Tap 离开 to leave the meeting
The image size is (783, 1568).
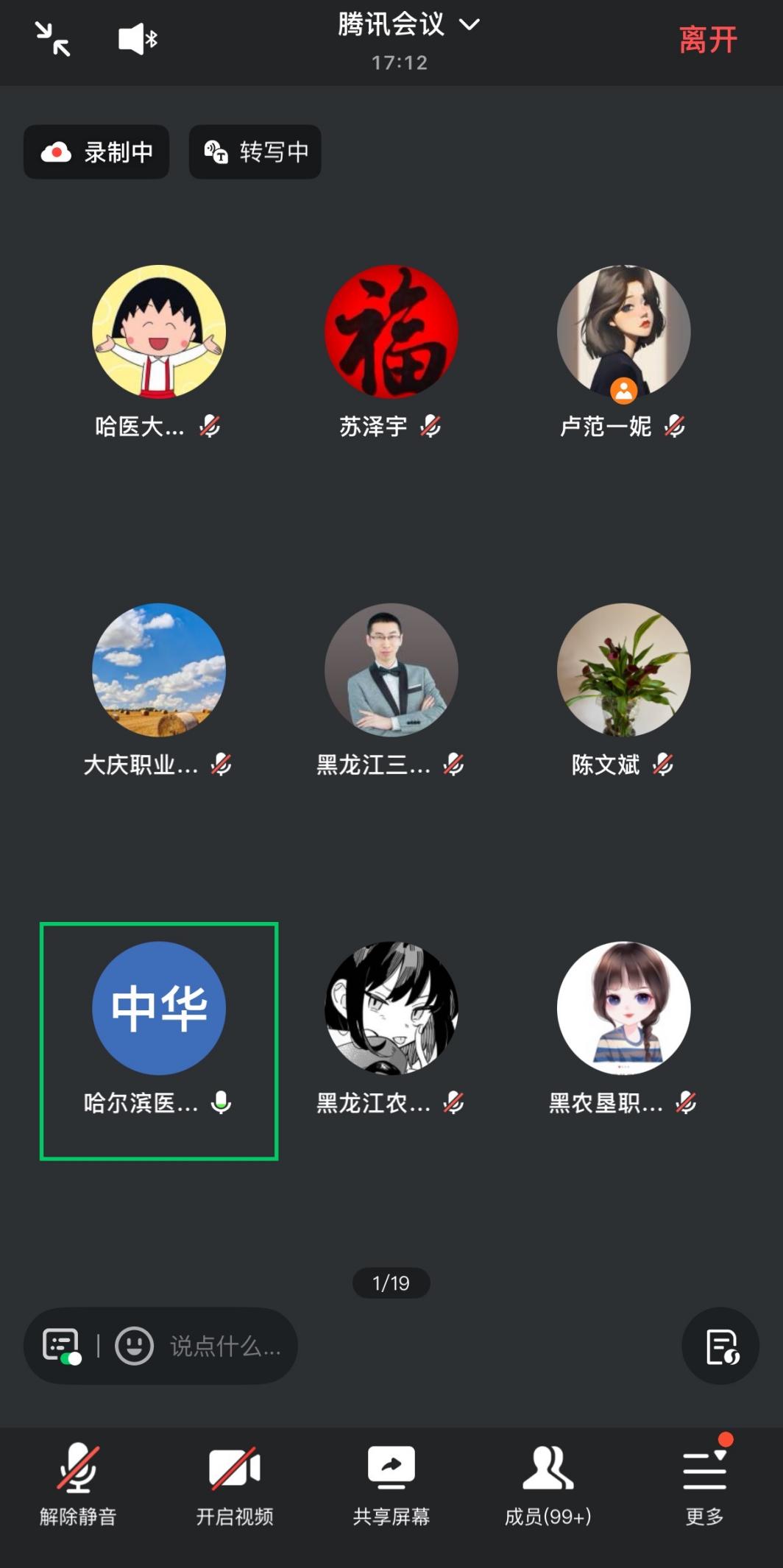coord(707,40)
